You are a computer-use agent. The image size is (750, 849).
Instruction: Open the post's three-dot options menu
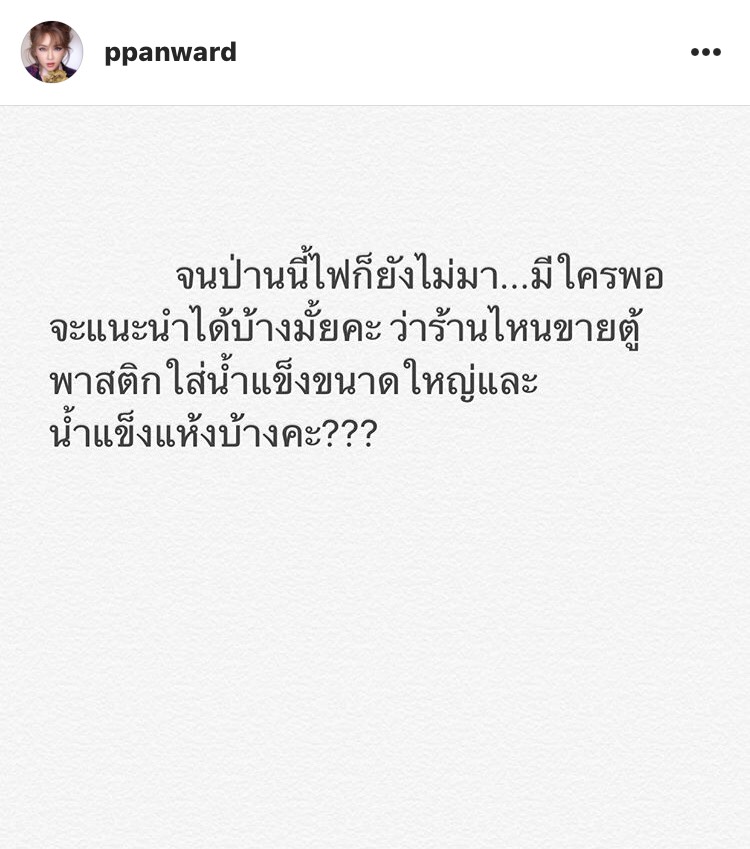(x=705, y=53)
